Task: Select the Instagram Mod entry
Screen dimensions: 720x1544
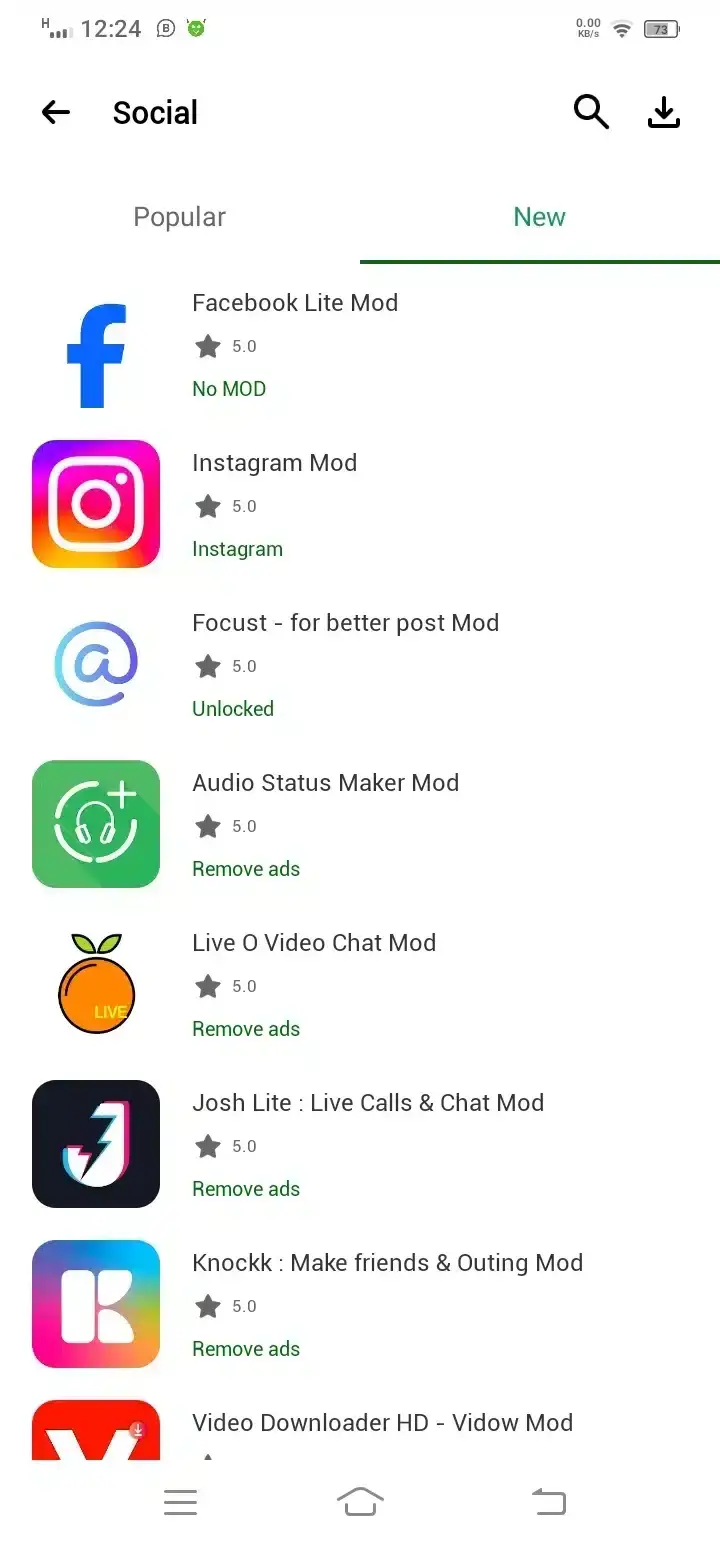Action: (274, 462)
